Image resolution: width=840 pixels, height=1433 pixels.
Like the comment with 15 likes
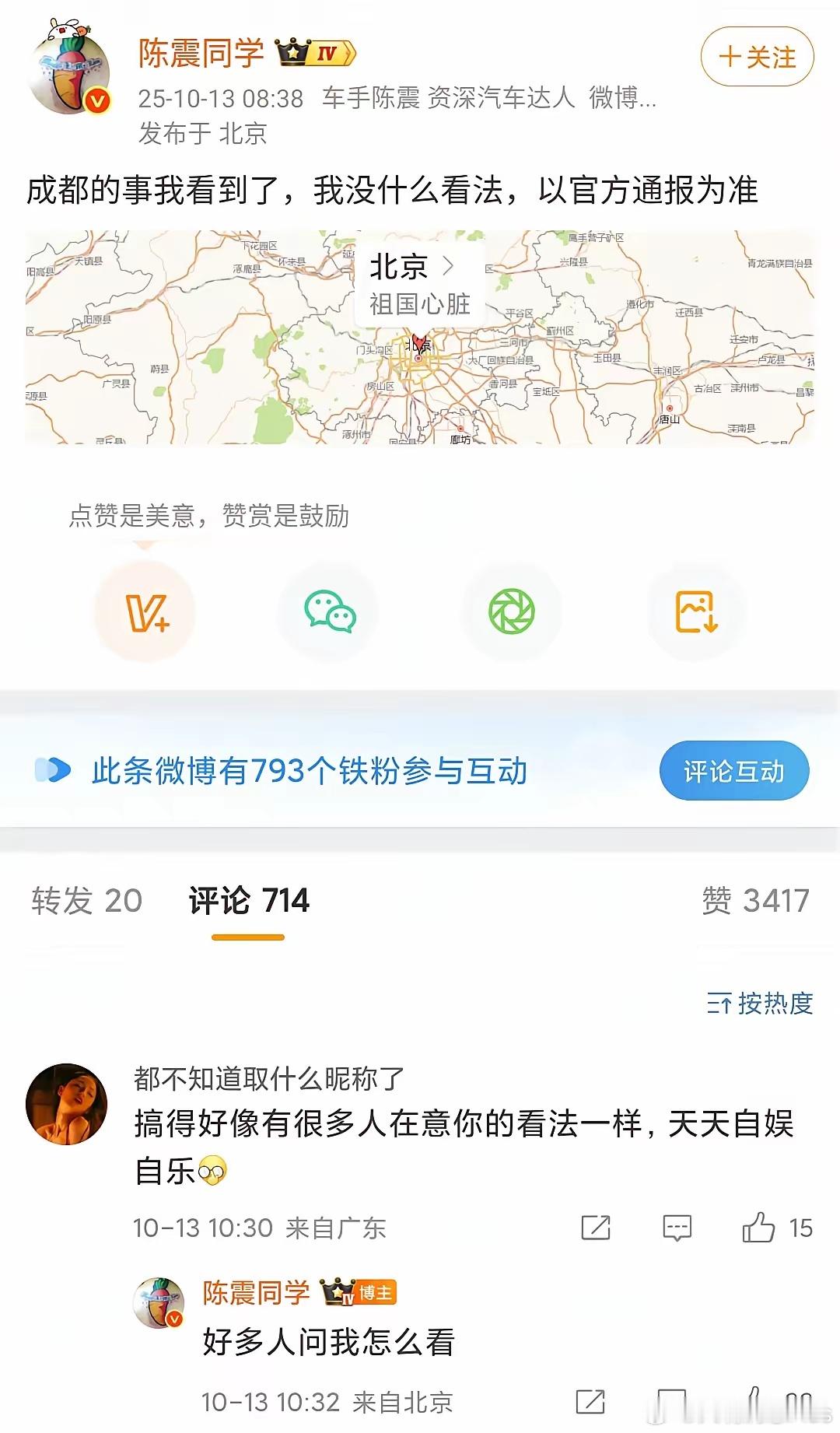[759, 1228]
